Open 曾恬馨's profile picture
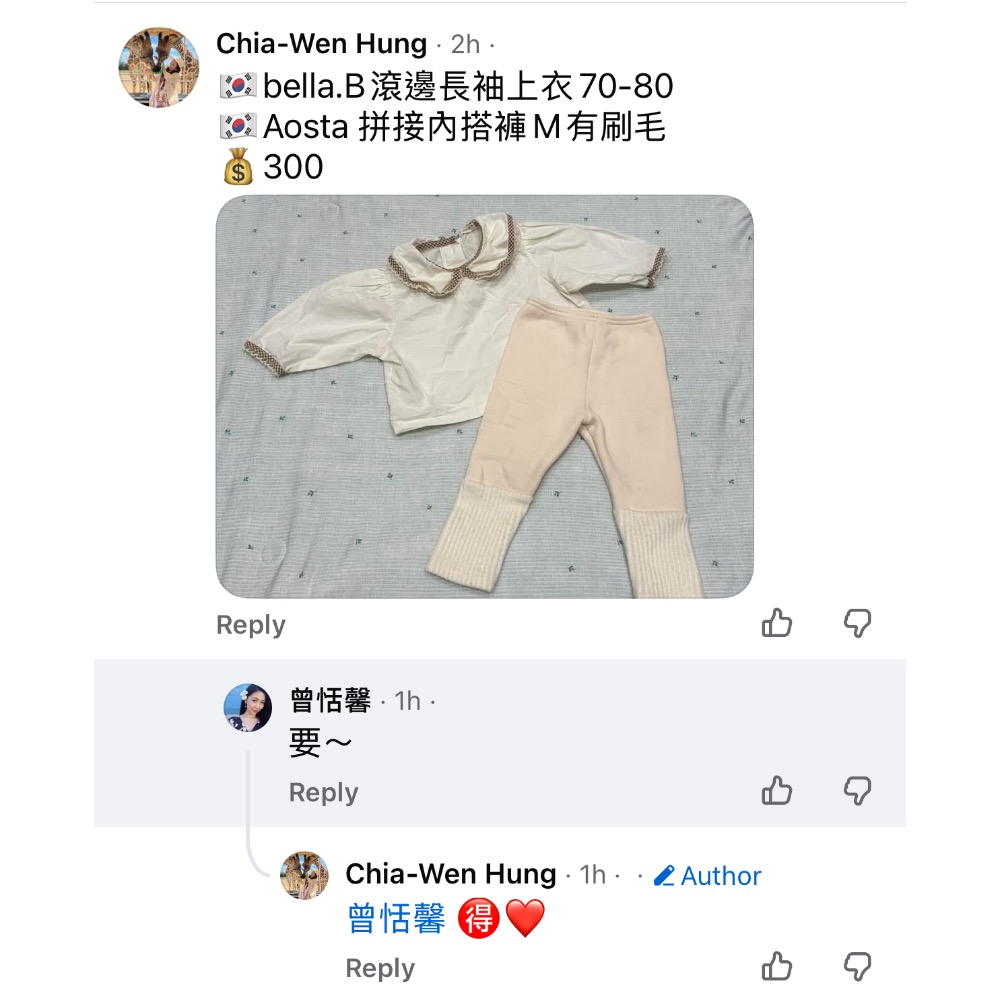 coord(247,708)
